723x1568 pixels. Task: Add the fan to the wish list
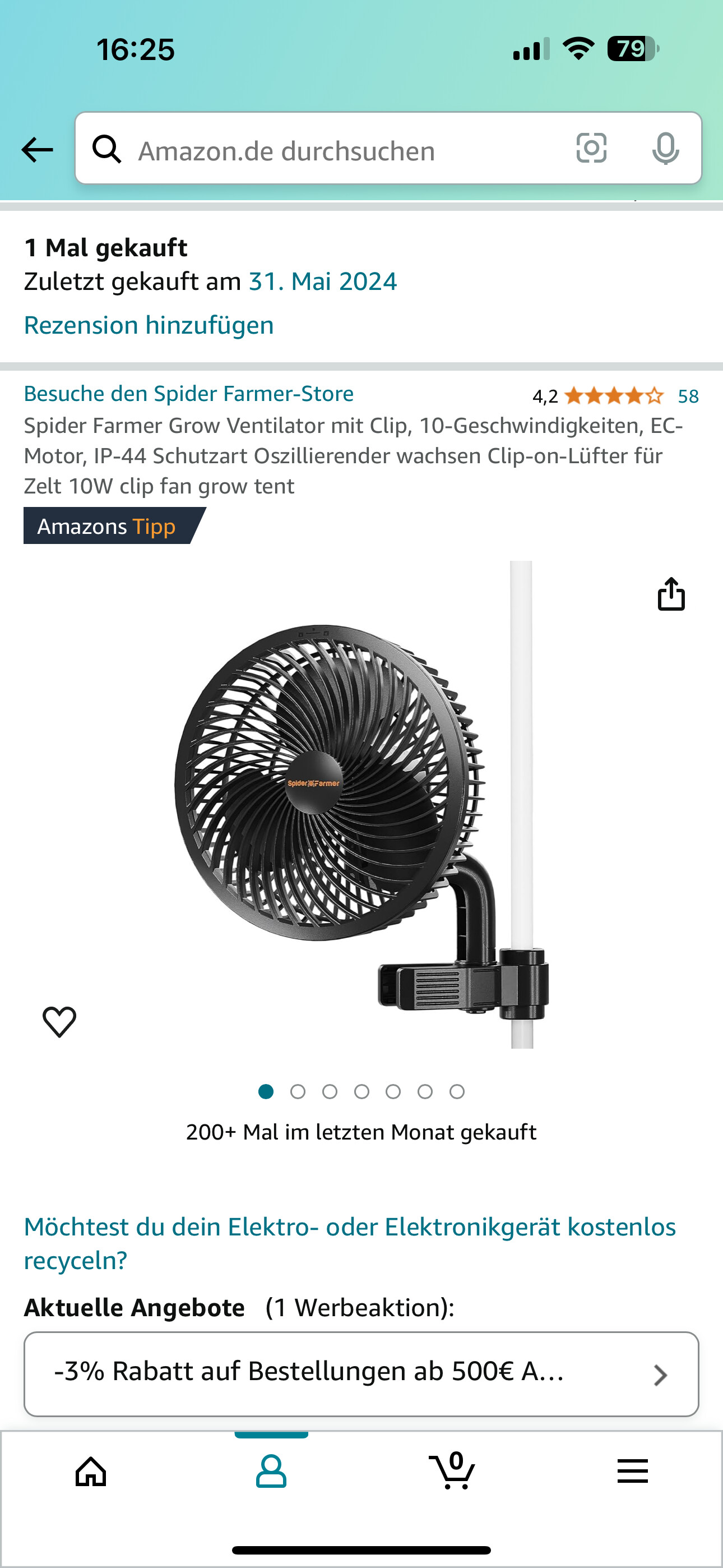pos(59,1021)
